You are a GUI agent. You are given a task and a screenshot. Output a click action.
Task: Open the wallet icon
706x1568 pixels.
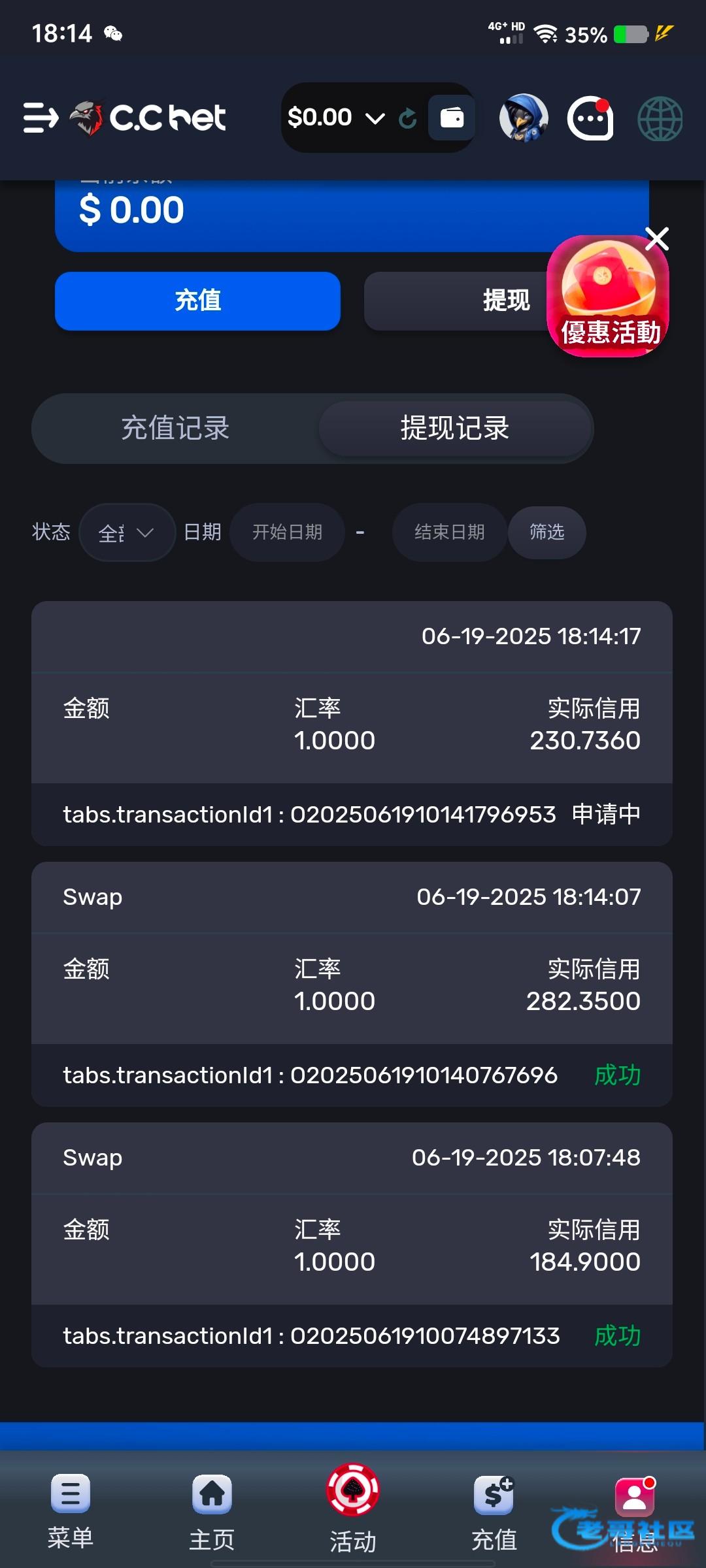(452, 118)
